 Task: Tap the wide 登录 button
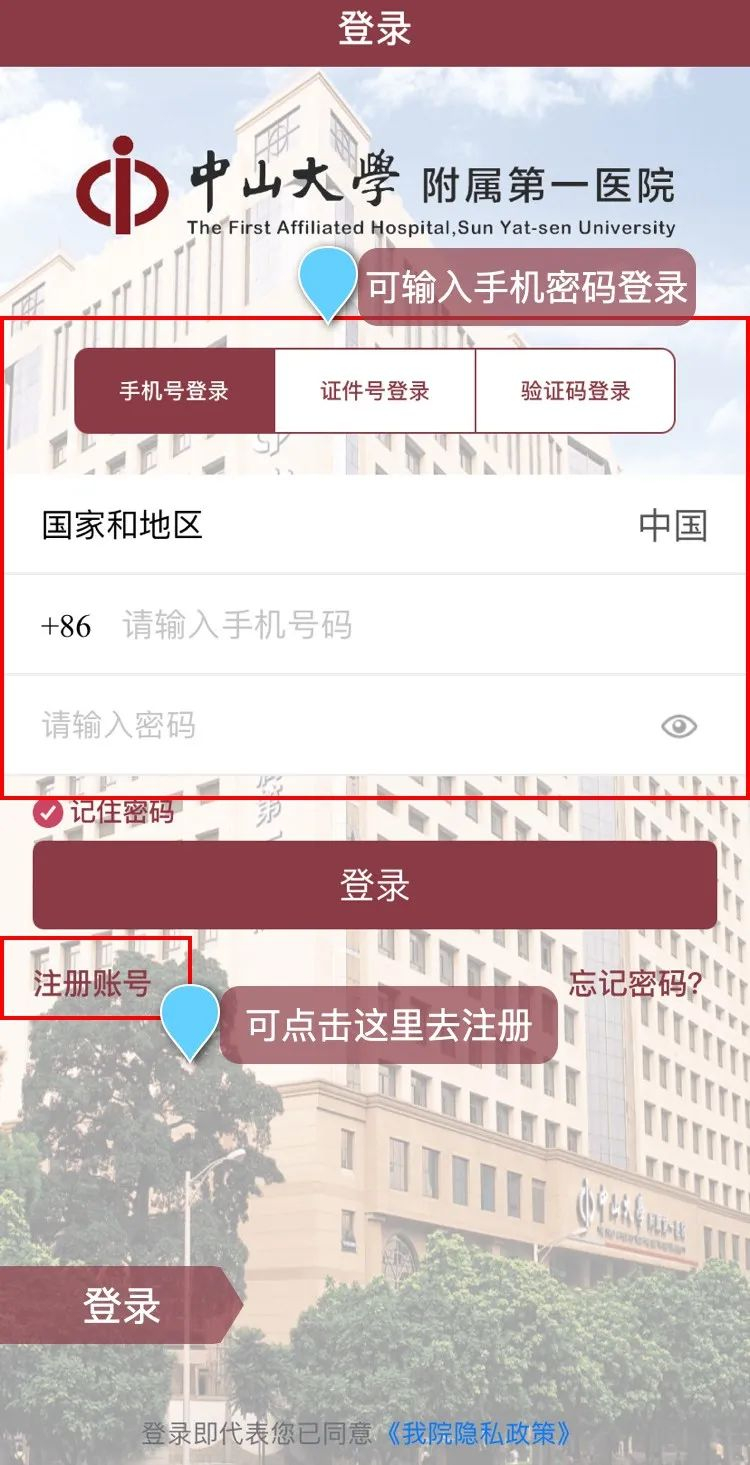[375, 886]
